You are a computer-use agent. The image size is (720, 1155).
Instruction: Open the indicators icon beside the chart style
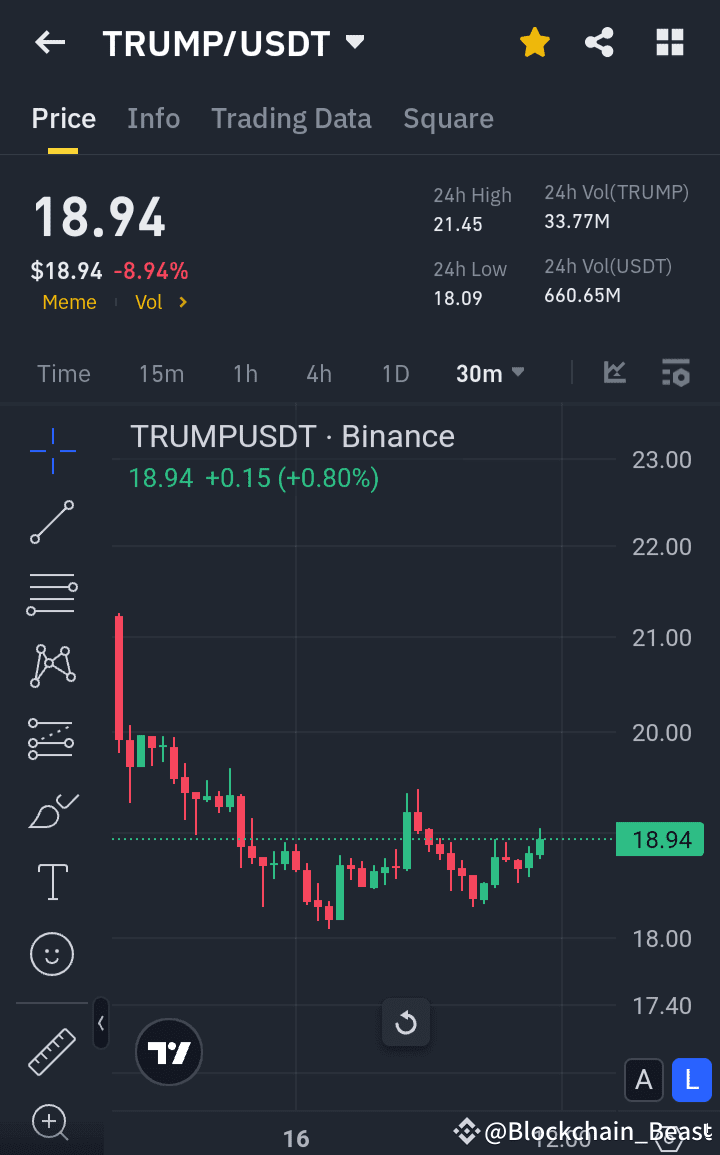[676, 373]
